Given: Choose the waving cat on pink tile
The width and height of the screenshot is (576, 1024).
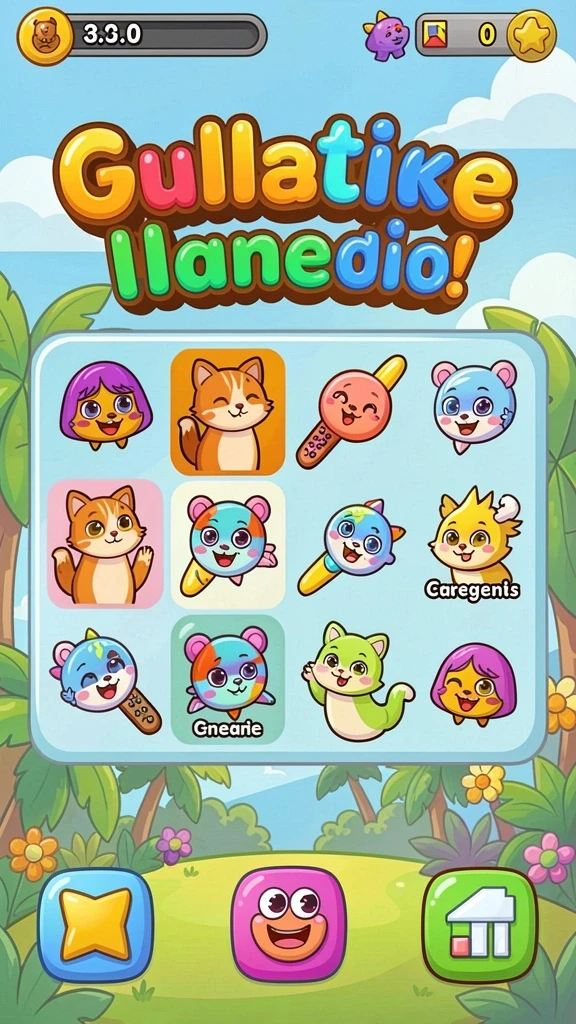Looking at the screenshot, I should click(105, 544).
